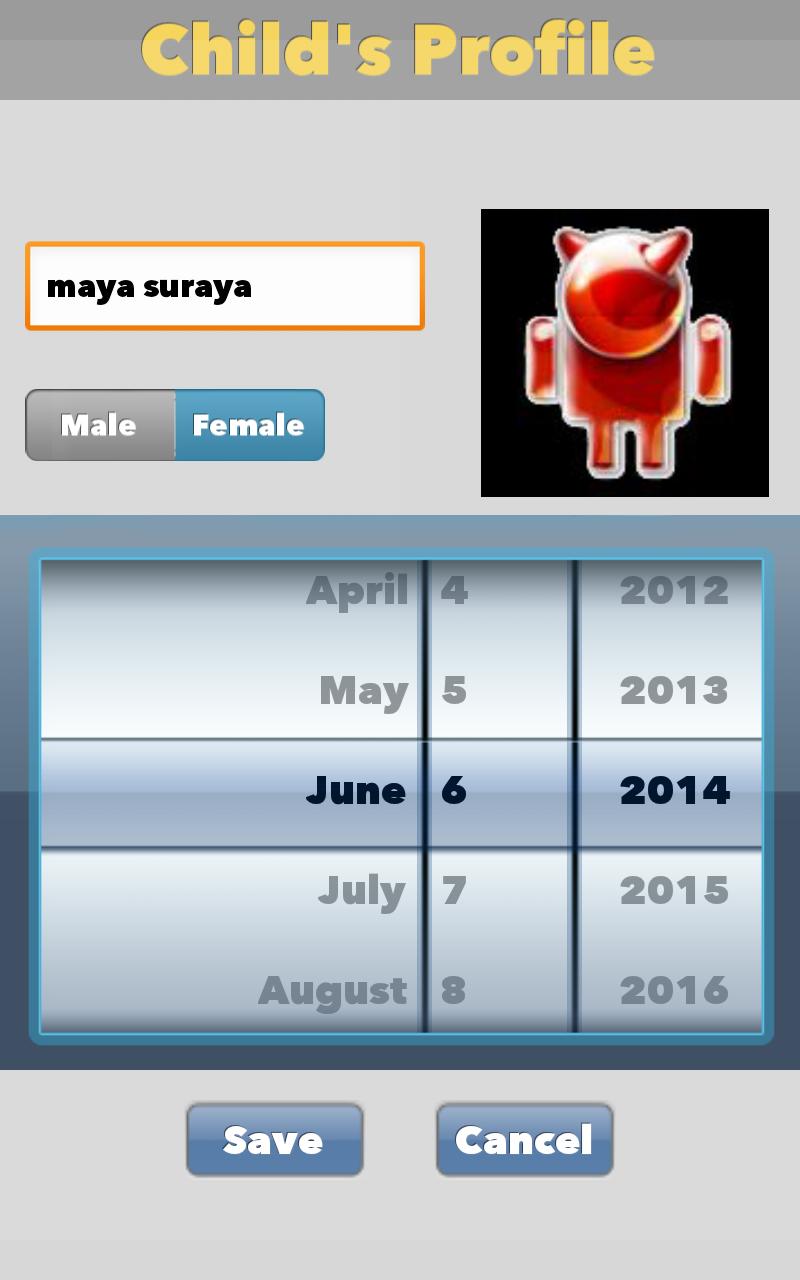800x1280 pixels.
Task: Select day 5 in the date picker
Action: tap(455, 691)
